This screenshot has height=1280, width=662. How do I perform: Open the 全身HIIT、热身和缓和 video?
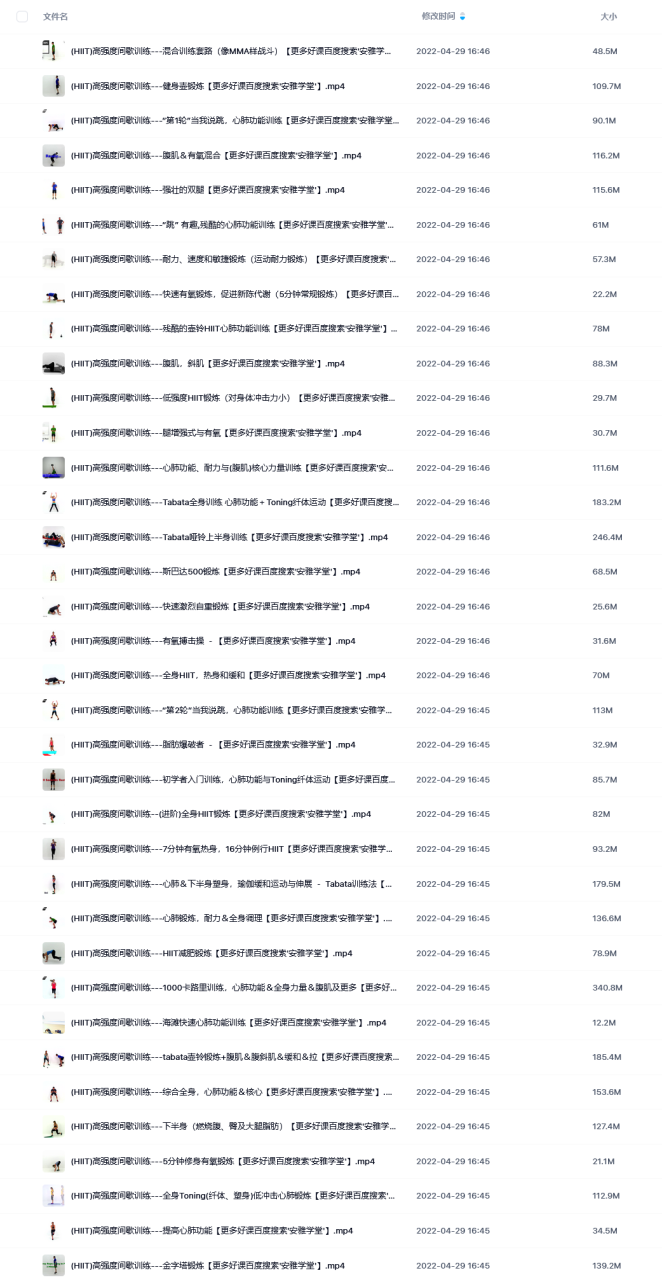(x=228, y=676)
